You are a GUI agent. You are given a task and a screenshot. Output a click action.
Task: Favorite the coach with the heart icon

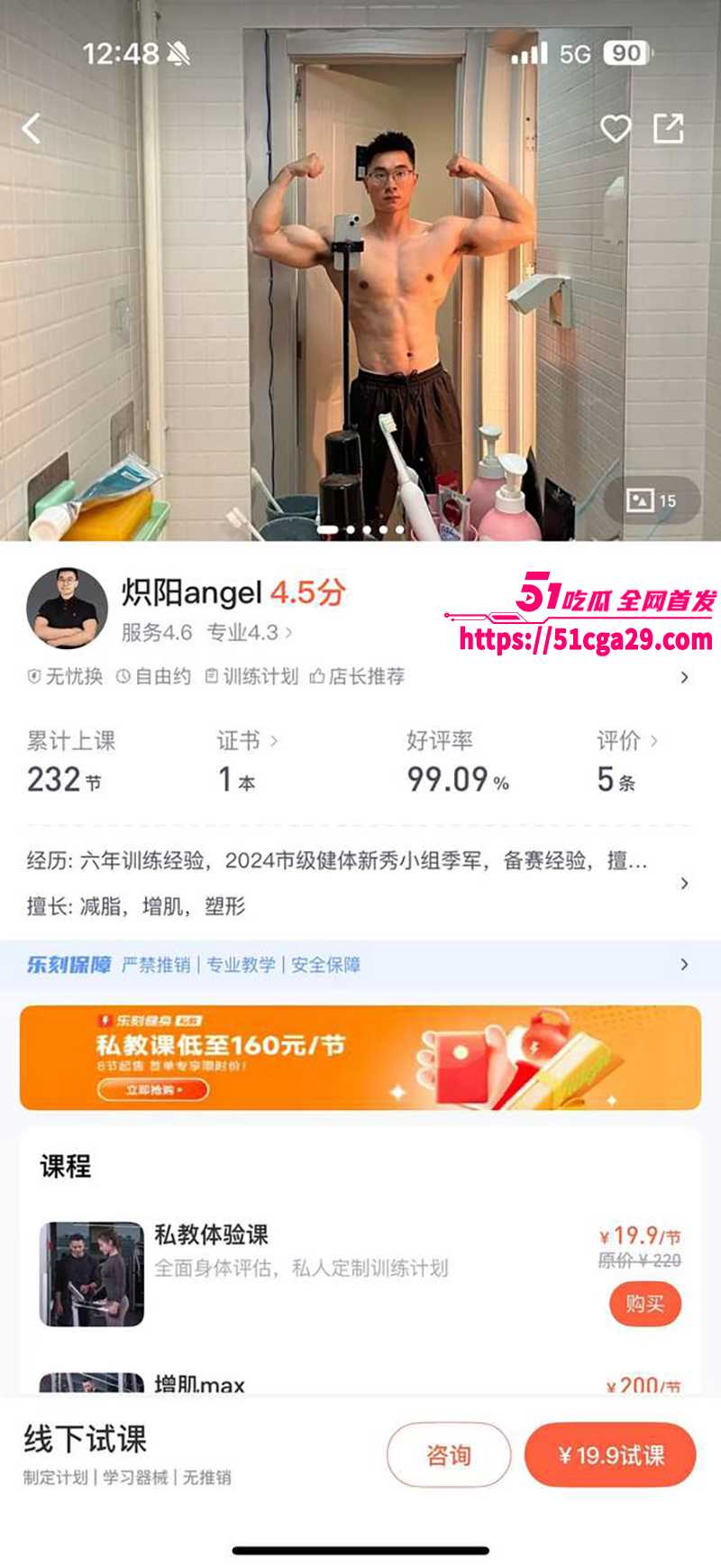616,129
